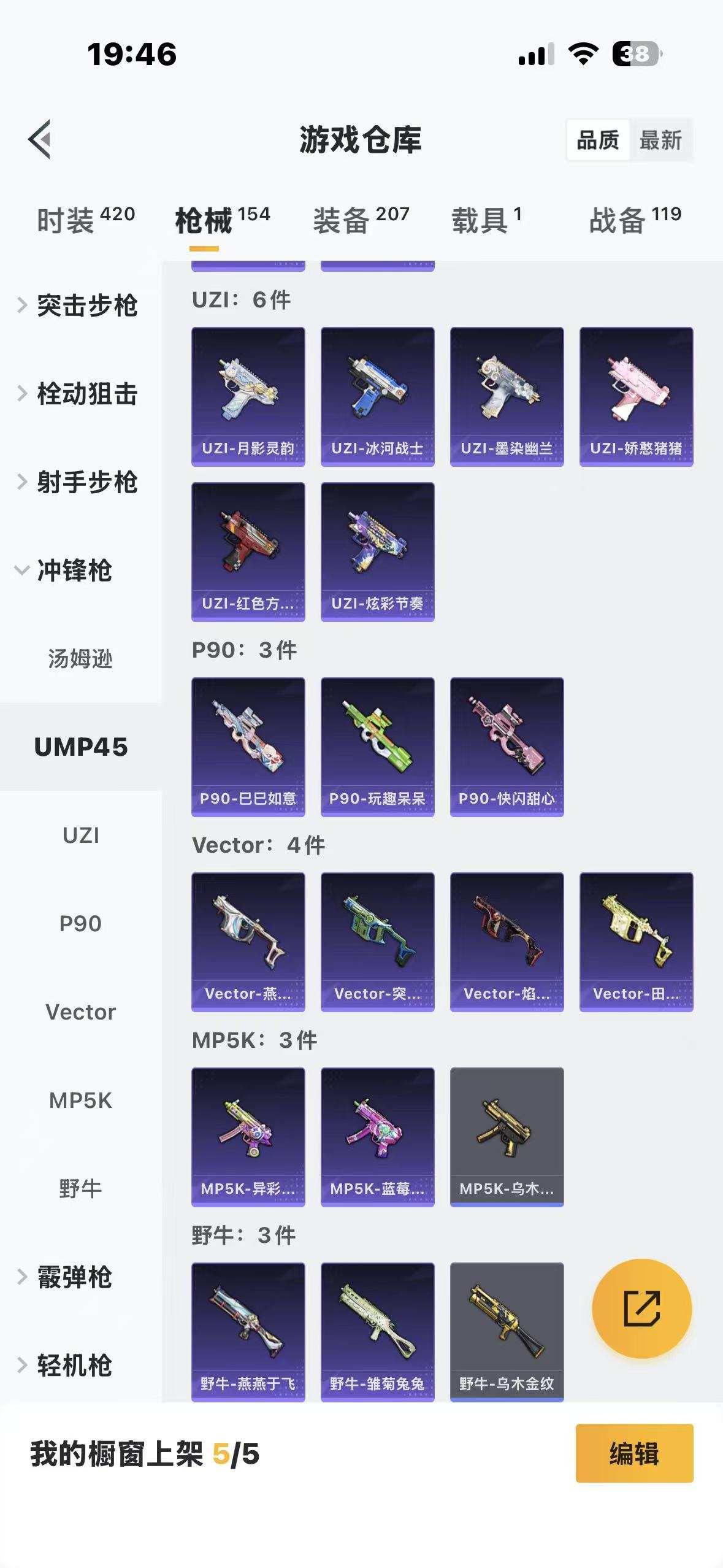This screenshot has width=723, height=1568.
Task: Go back using the top-left arrow
Action: (x=40, y=139)
